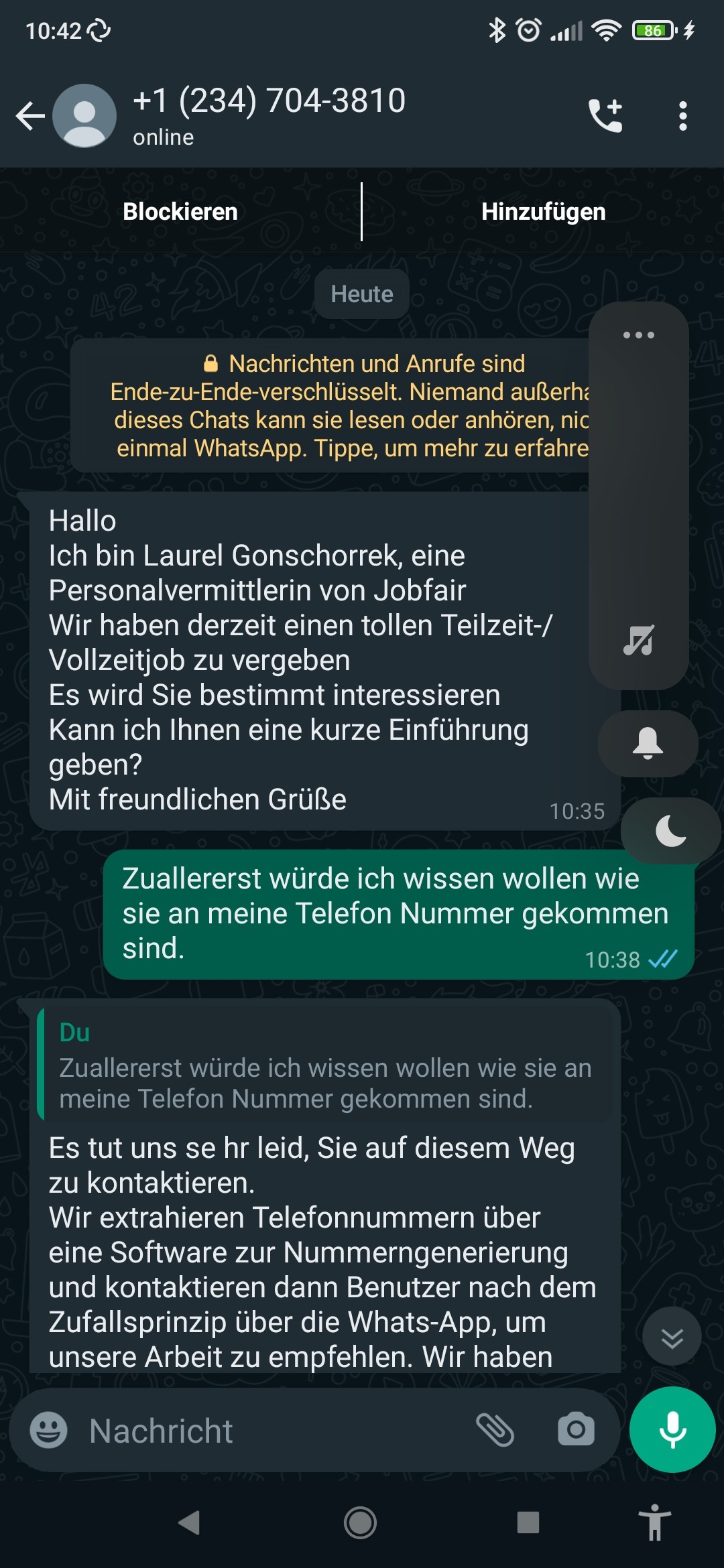Record a voice message with the microphone
The height and width of the screenshot is (1568, 724).
[672, 1430]
